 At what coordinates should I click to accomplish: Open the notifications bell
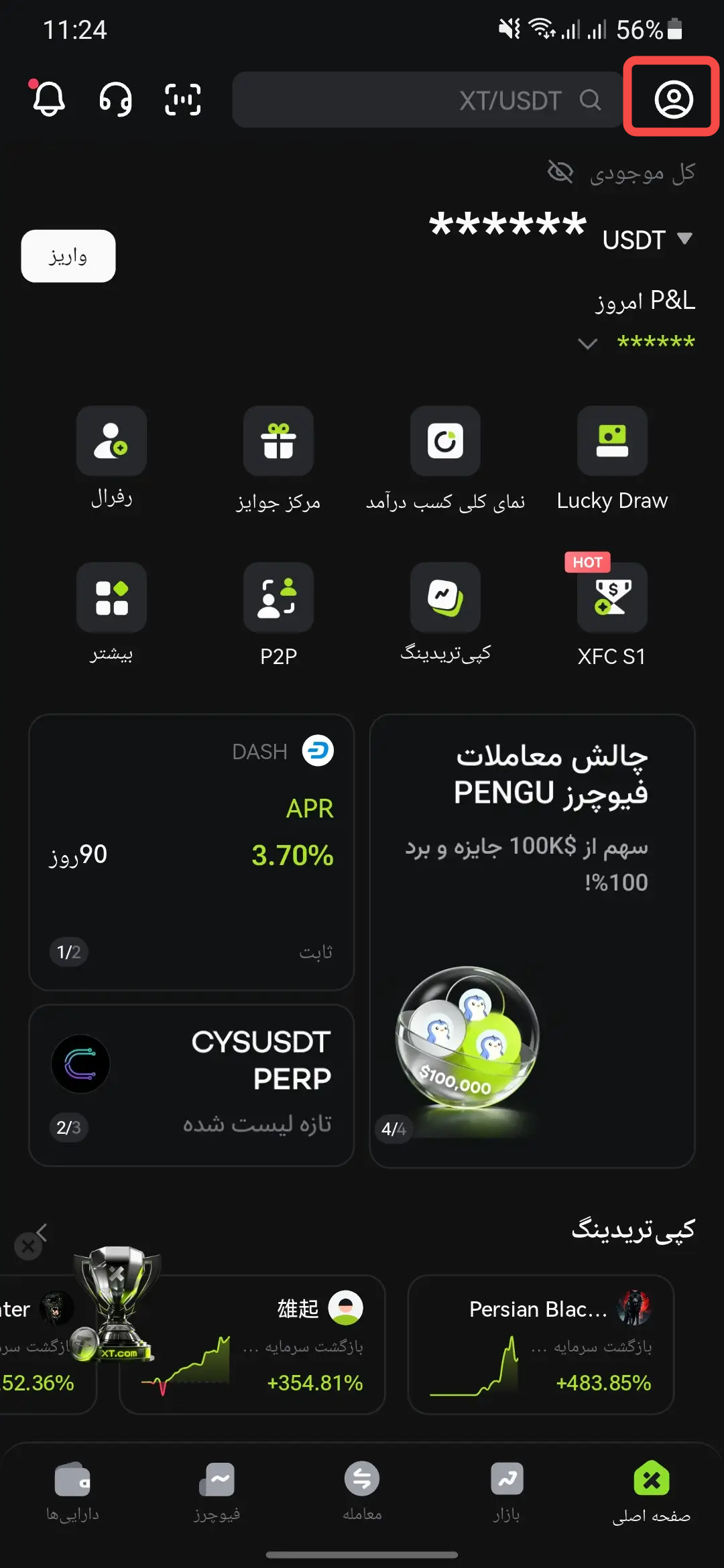point(48,99)
